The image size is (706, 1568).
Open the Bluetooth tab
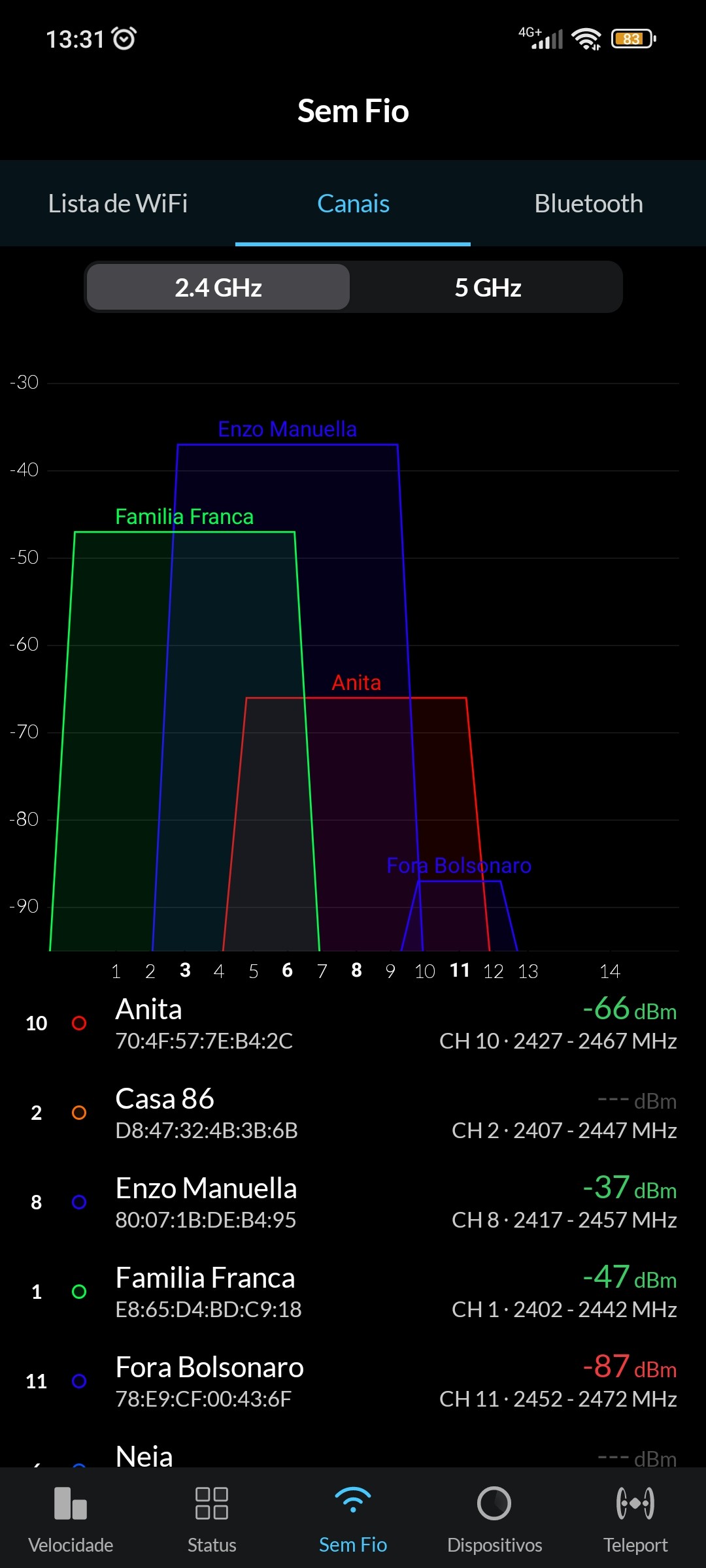588,204
